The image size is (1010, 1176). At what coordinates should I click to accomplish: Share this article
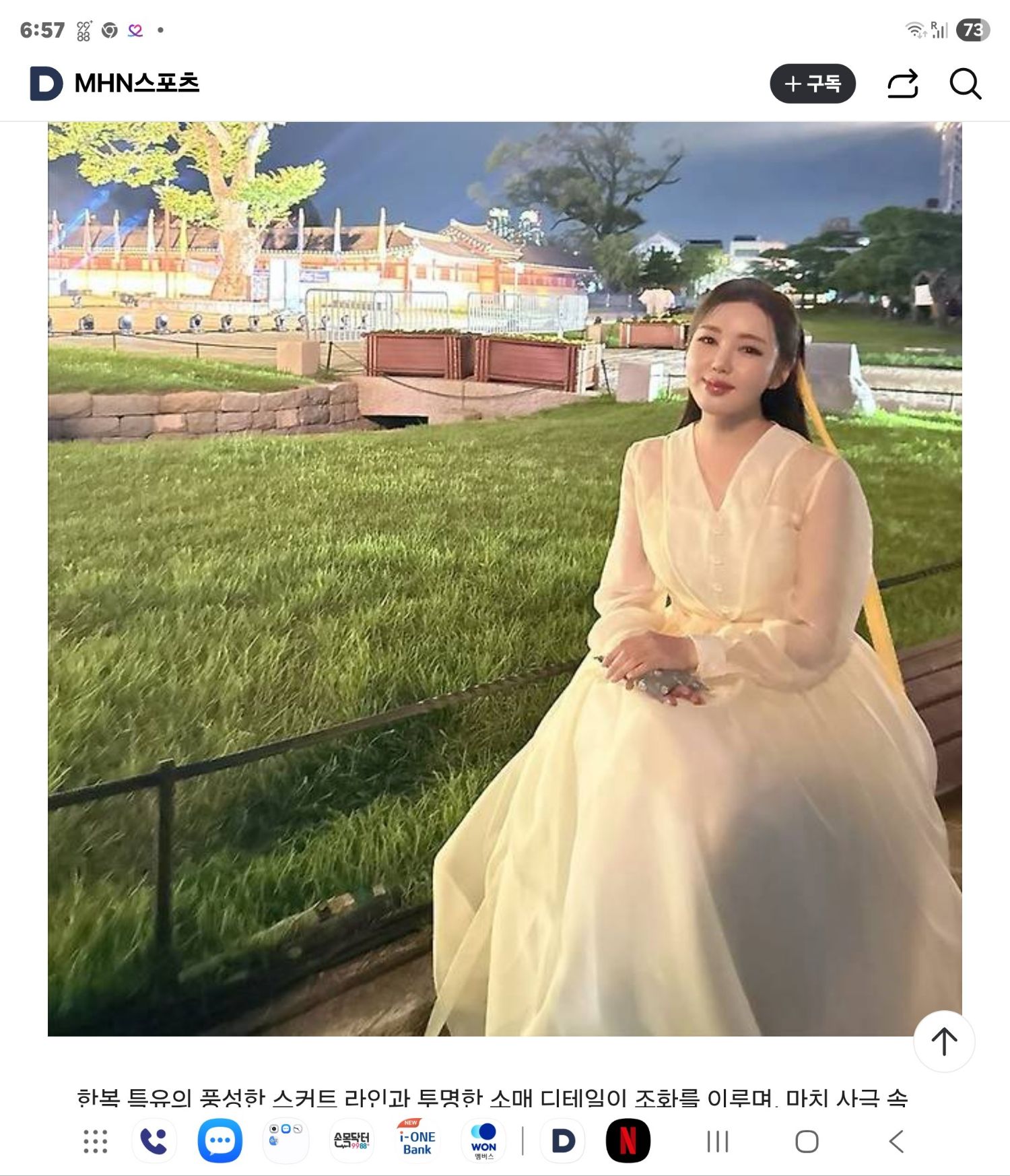pyautogui.click(x=902, y=84)
